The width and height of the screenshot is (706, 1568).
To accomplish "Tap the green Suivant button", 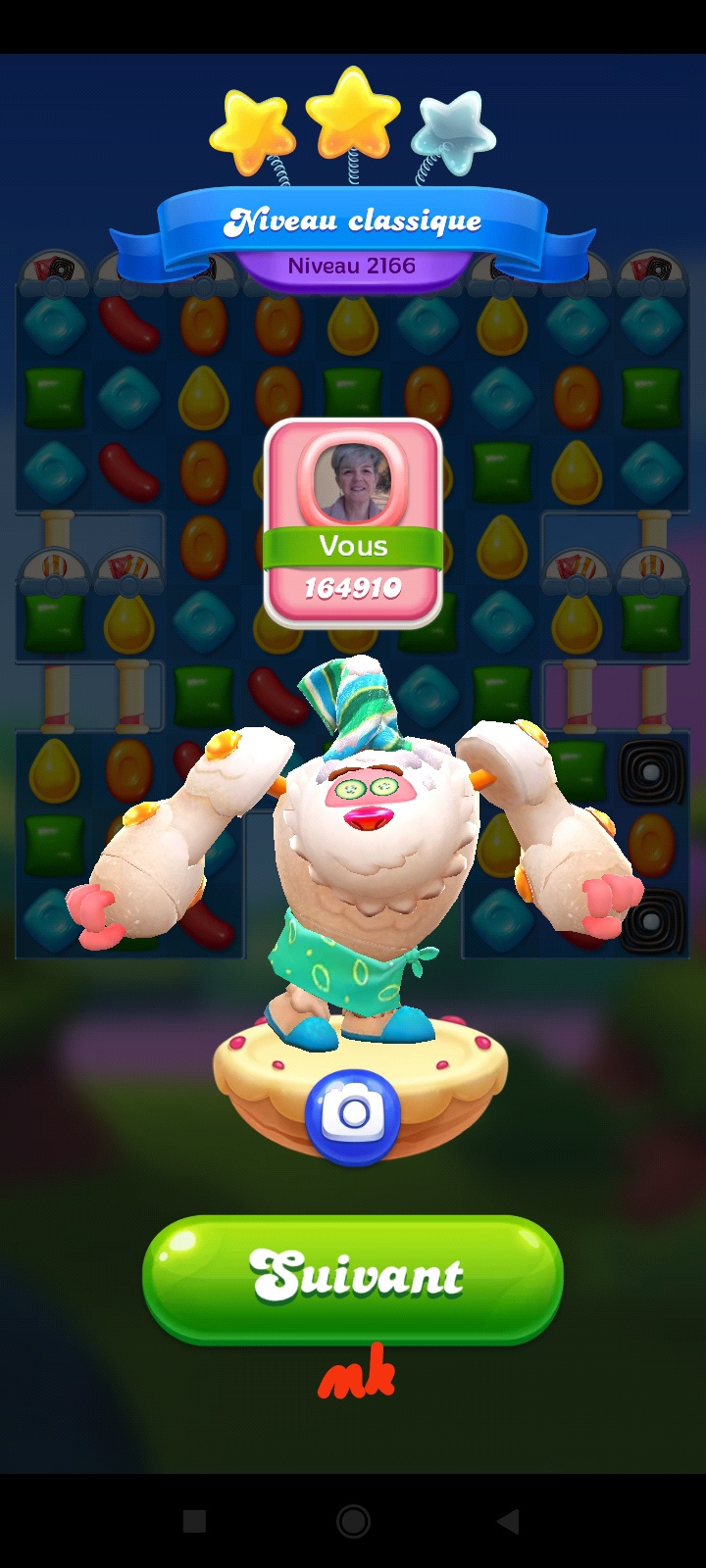I will pos(353,1278).
